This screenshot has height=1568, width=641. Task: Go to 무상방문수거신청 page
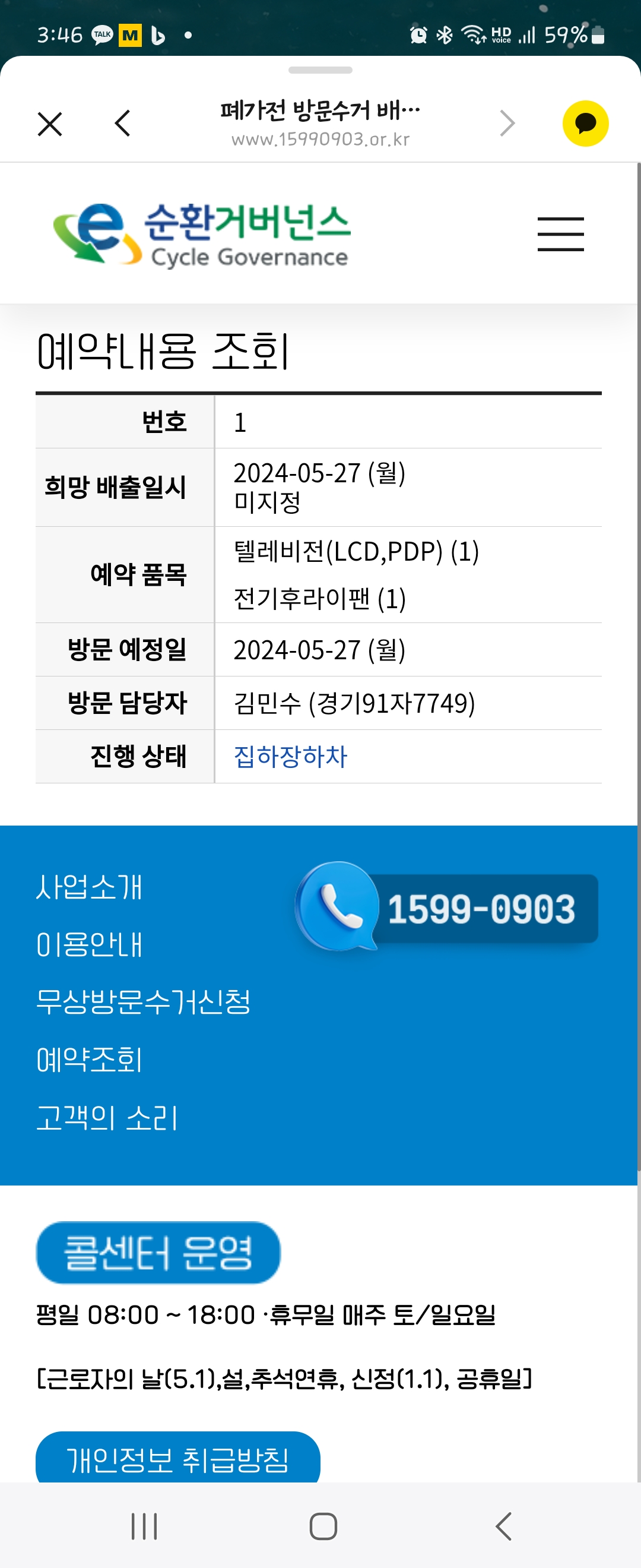143,1001
